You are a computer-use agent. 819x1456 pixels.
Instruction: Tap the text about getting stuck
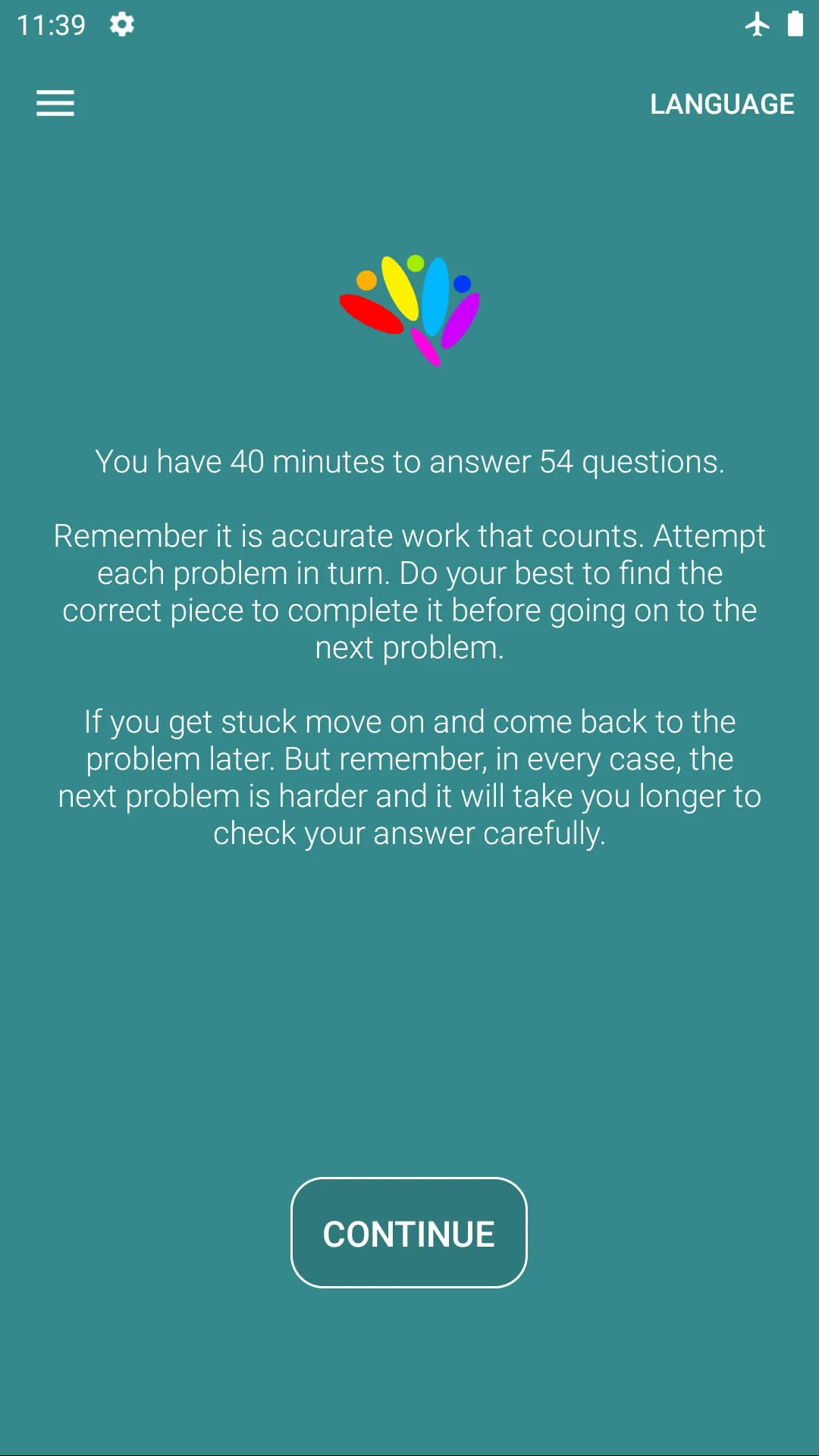(409, 777)
